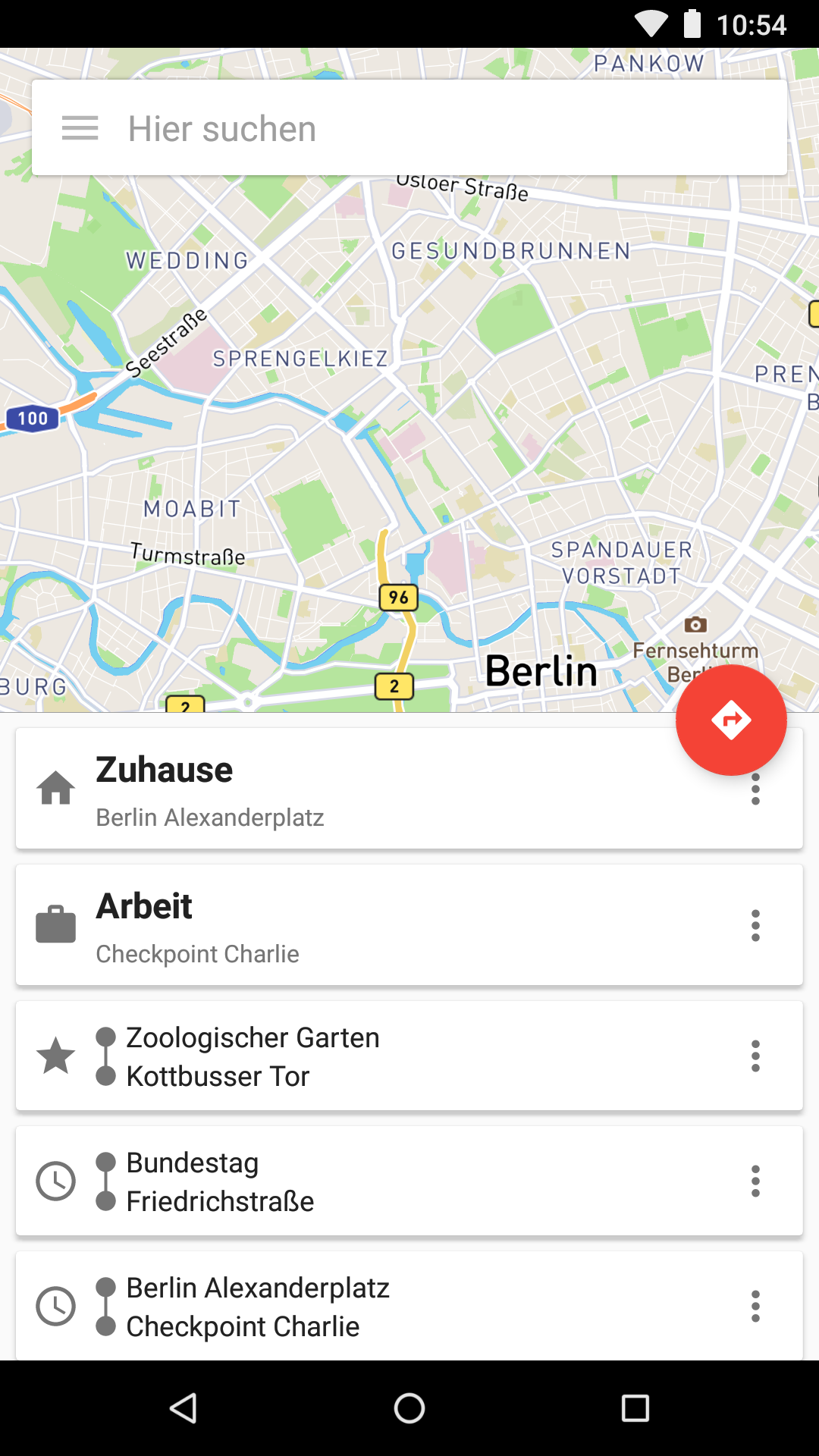The width and height of the screenshot is (819, 1456).
Task: Start directions with the red route button
Action: tap(731, 720)
